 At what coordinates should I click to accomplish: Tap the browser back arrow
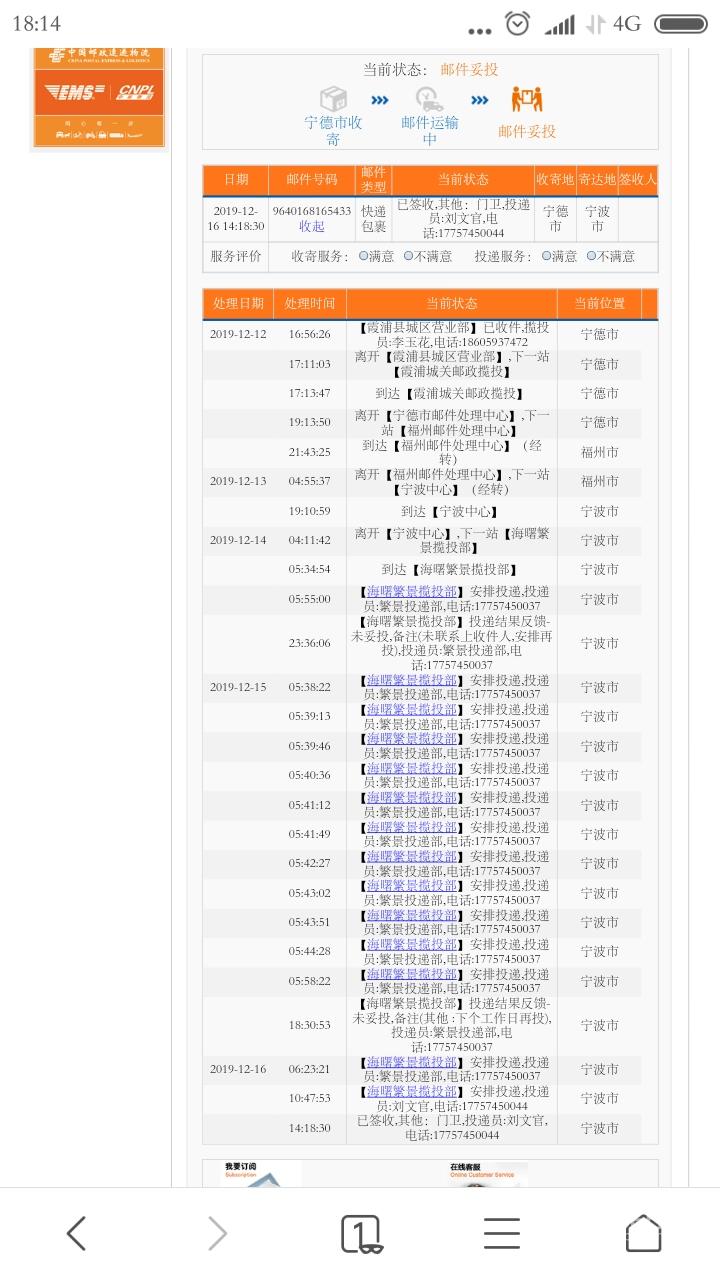pyautogui.click(x=76, y=1233)
